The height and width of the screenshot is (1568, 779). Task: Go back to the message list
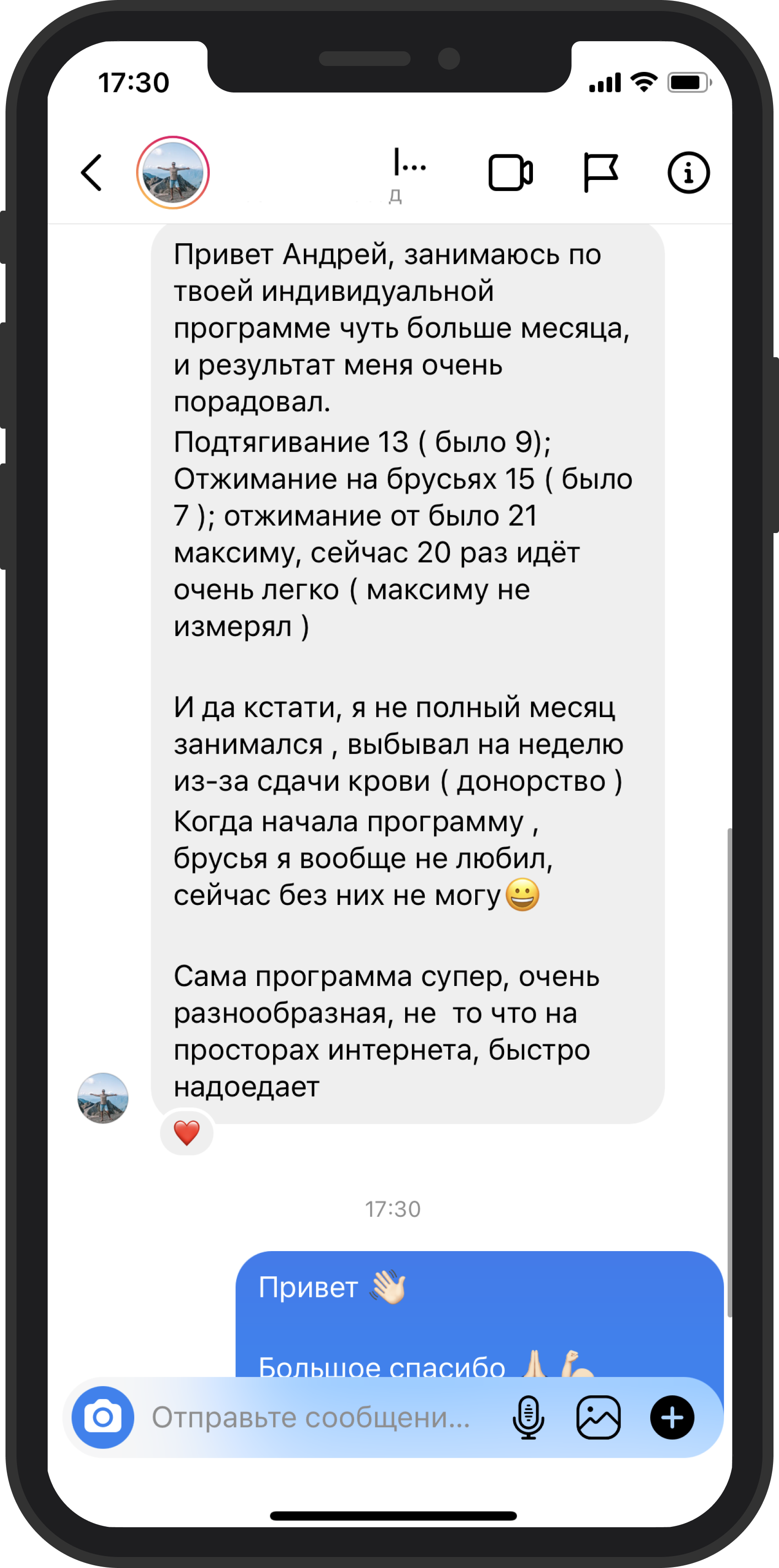tap(92, 173)
